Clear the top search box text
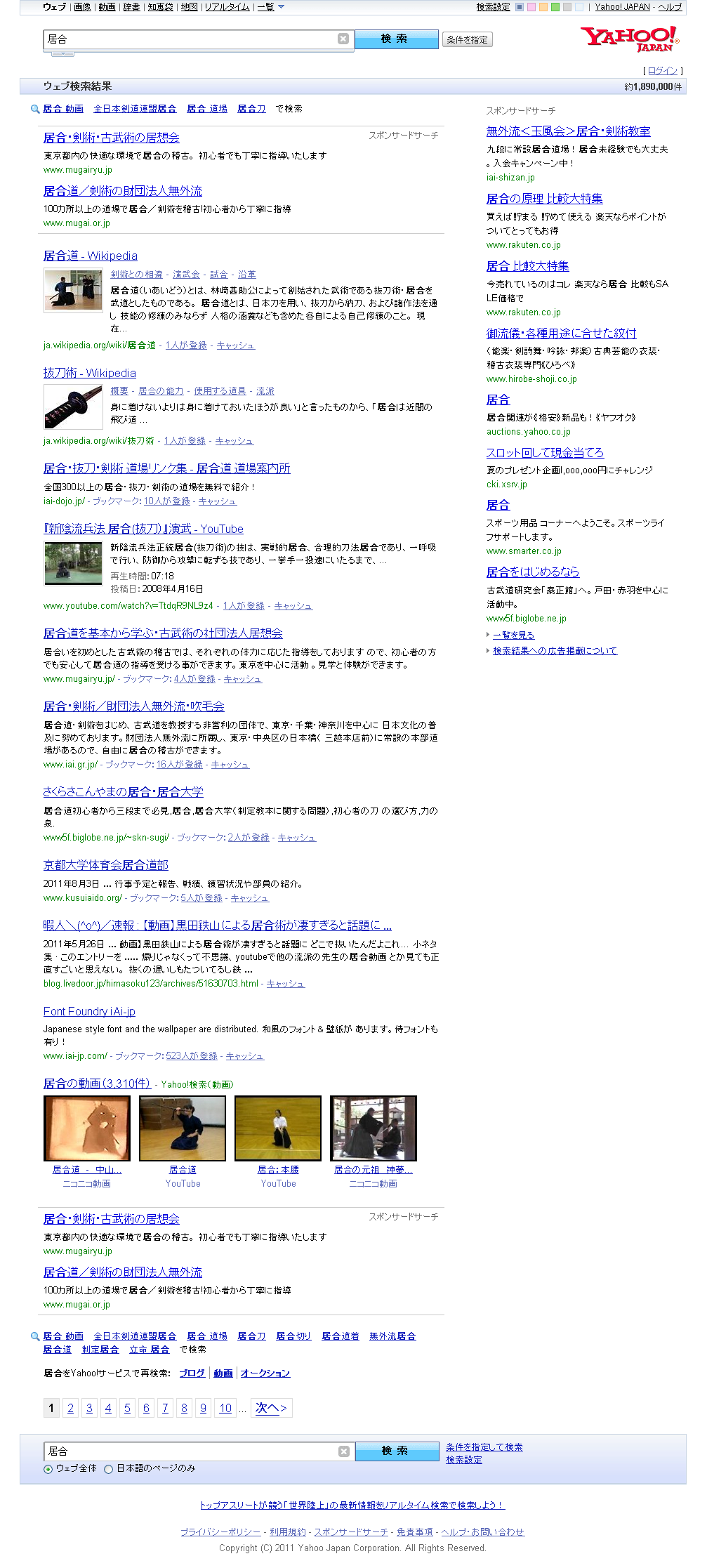This screenshot has width=707, height=1568. 343,39
